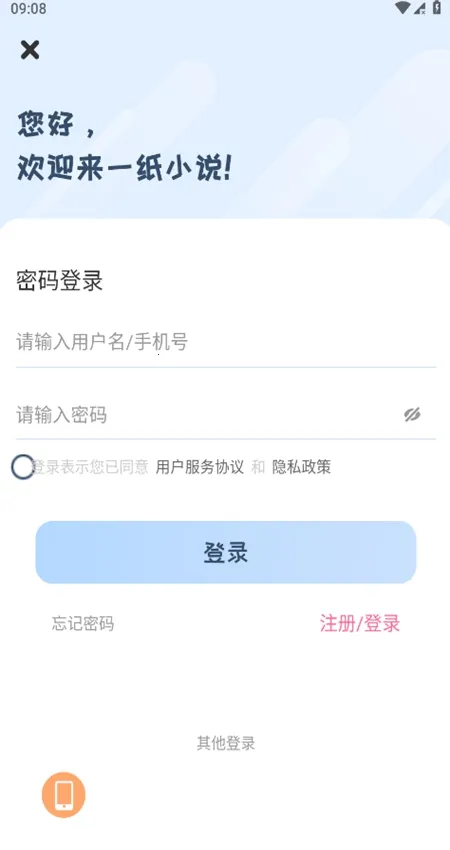This screenshot has height=850, width=450.
Task: Open 用户服务协议 link
Action: click(200, 467)
